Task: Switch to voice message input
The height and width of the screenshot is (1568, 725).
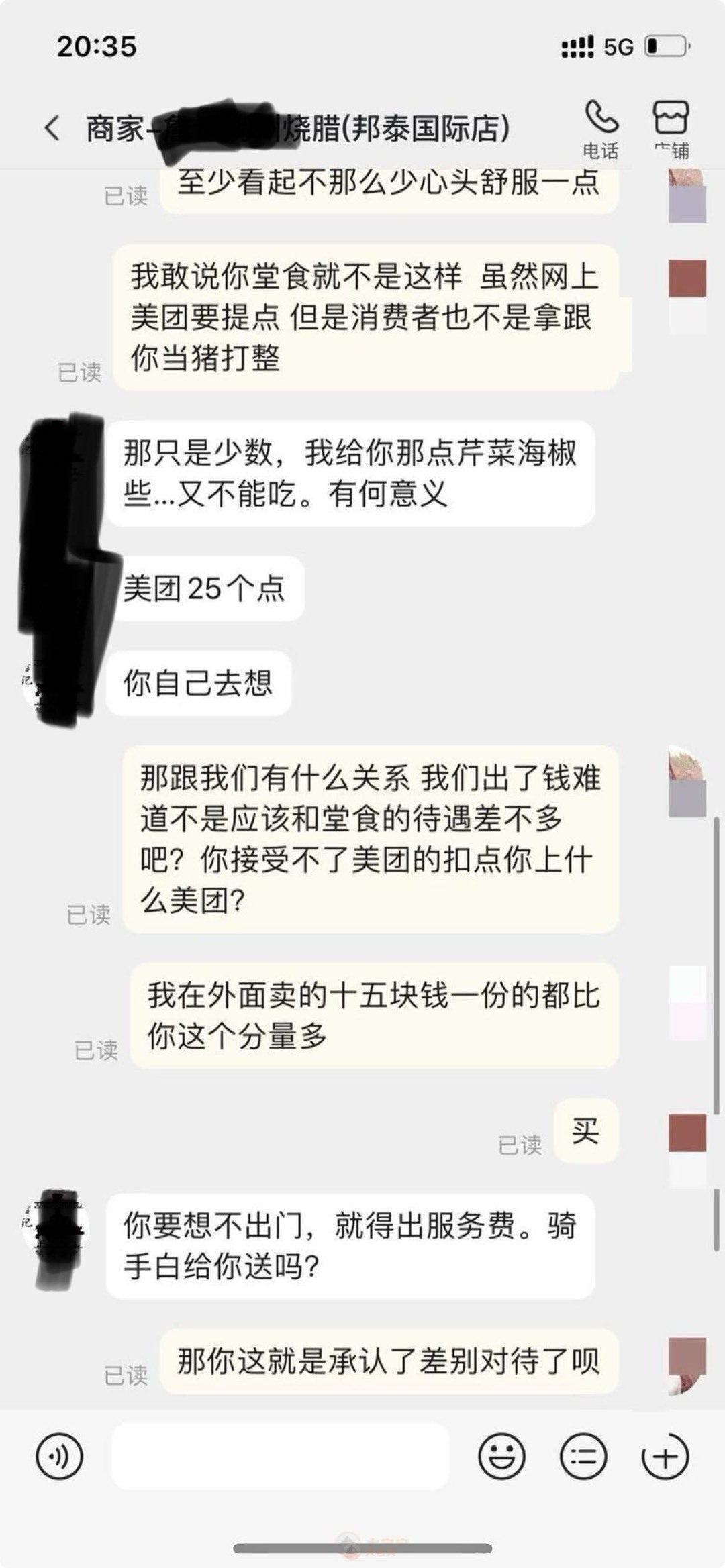Action: click(x=59, y=1457)
